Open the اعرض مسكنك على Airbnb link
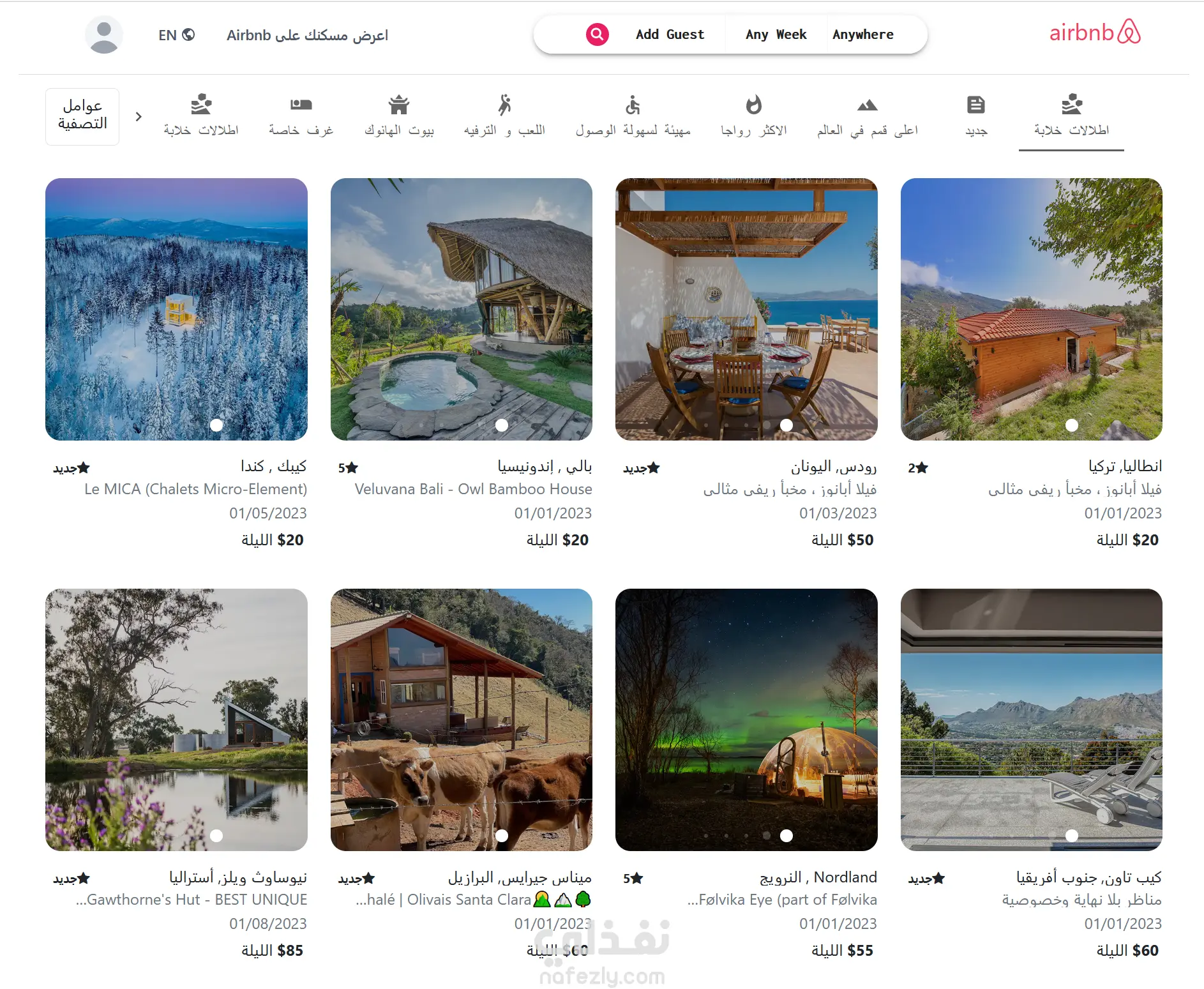The width and height of the screenshot is (1204, 989). tap(307, 35)
